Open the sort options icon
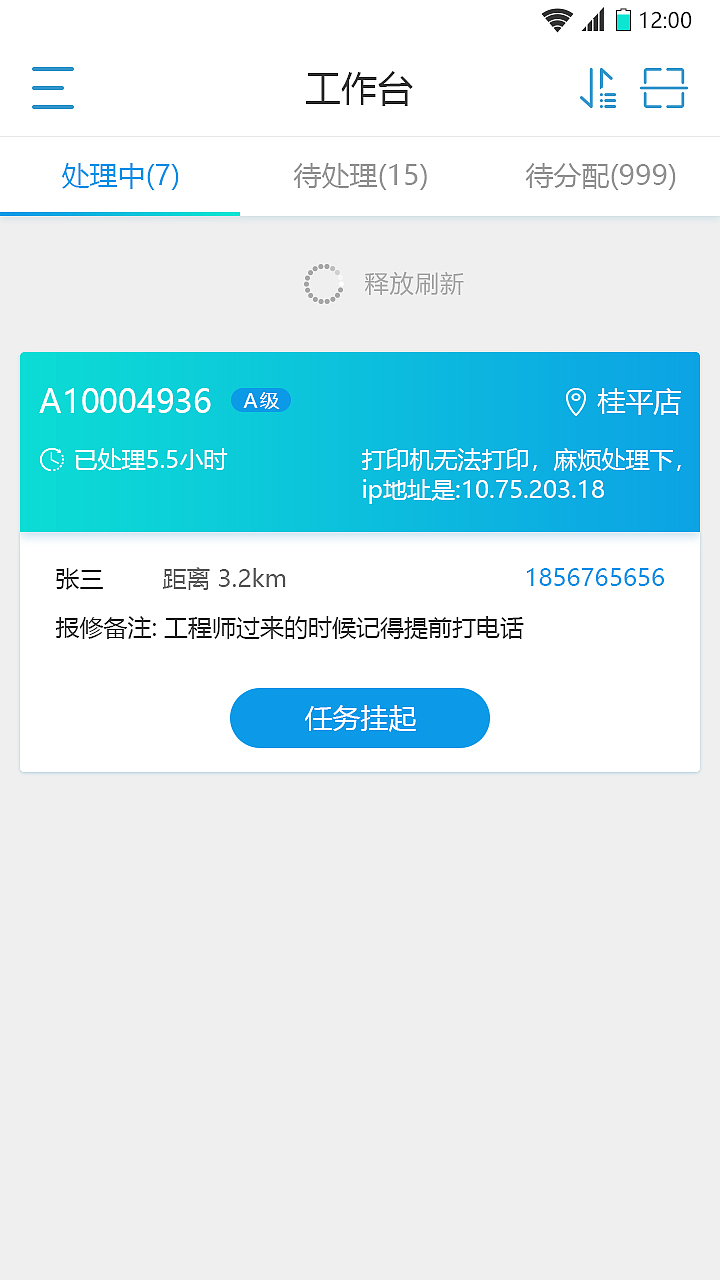The image size is (720, 1280). 598,88
